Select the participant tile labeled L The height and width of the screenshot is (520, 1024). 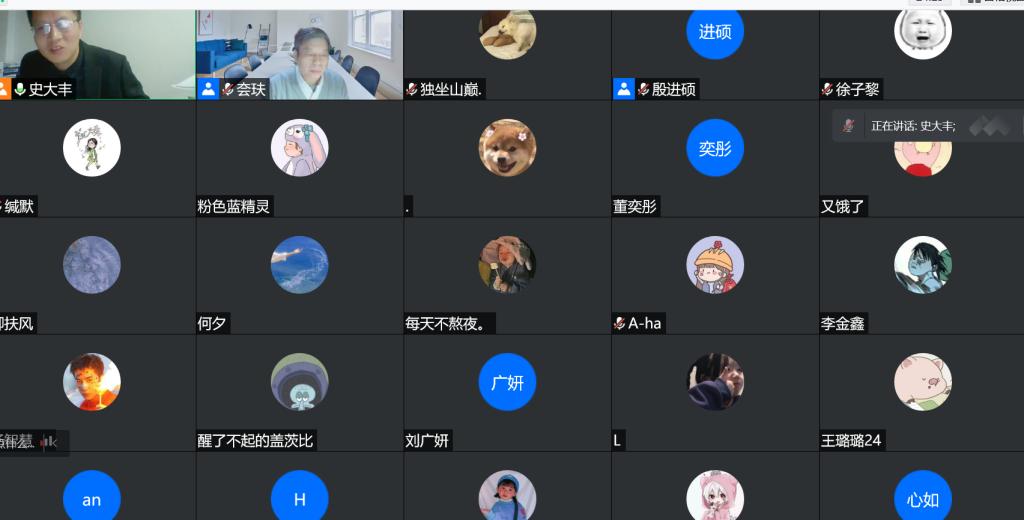point(715,392)
